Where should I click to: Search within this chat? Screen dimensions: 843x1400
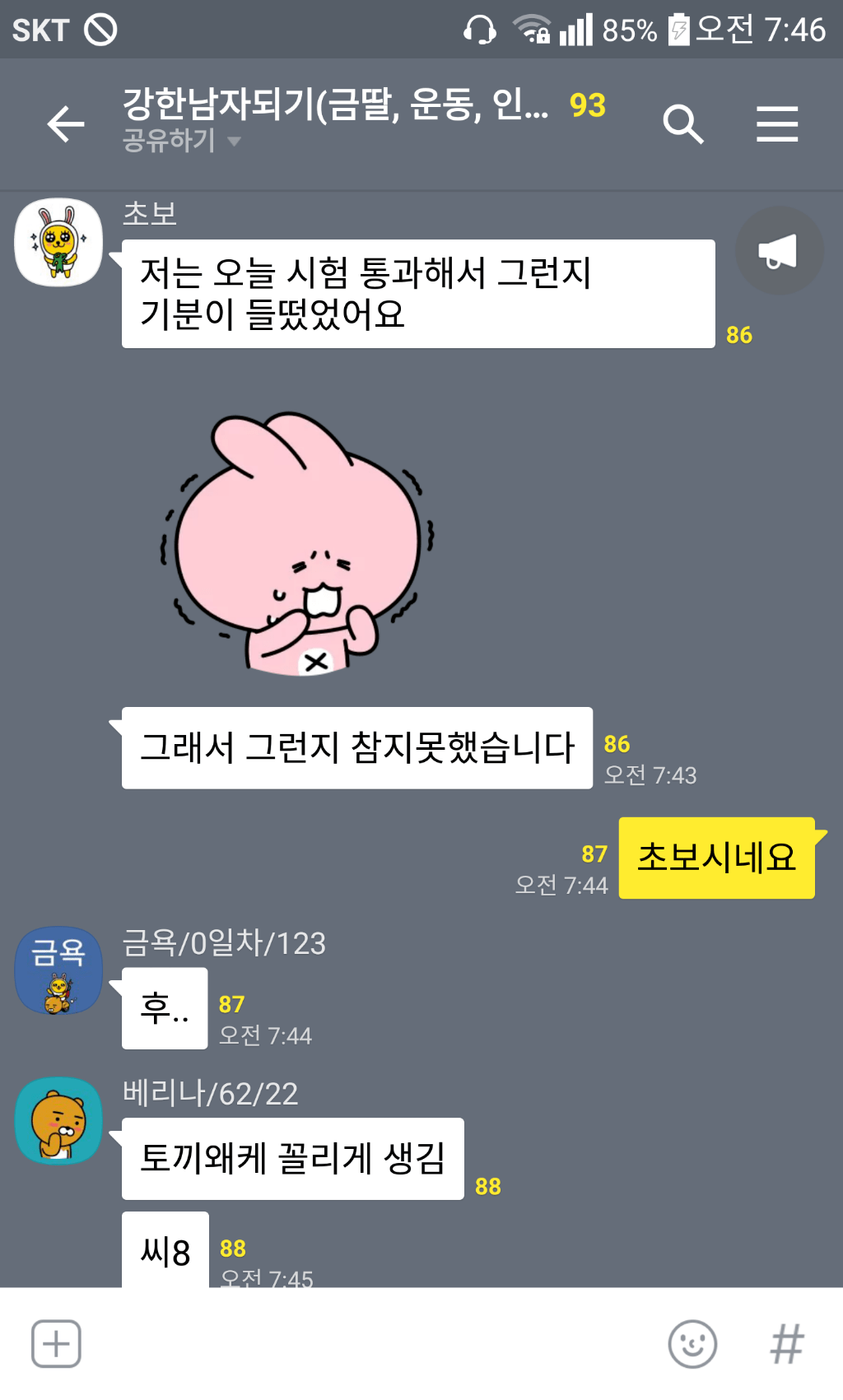(x=683, y=124)
